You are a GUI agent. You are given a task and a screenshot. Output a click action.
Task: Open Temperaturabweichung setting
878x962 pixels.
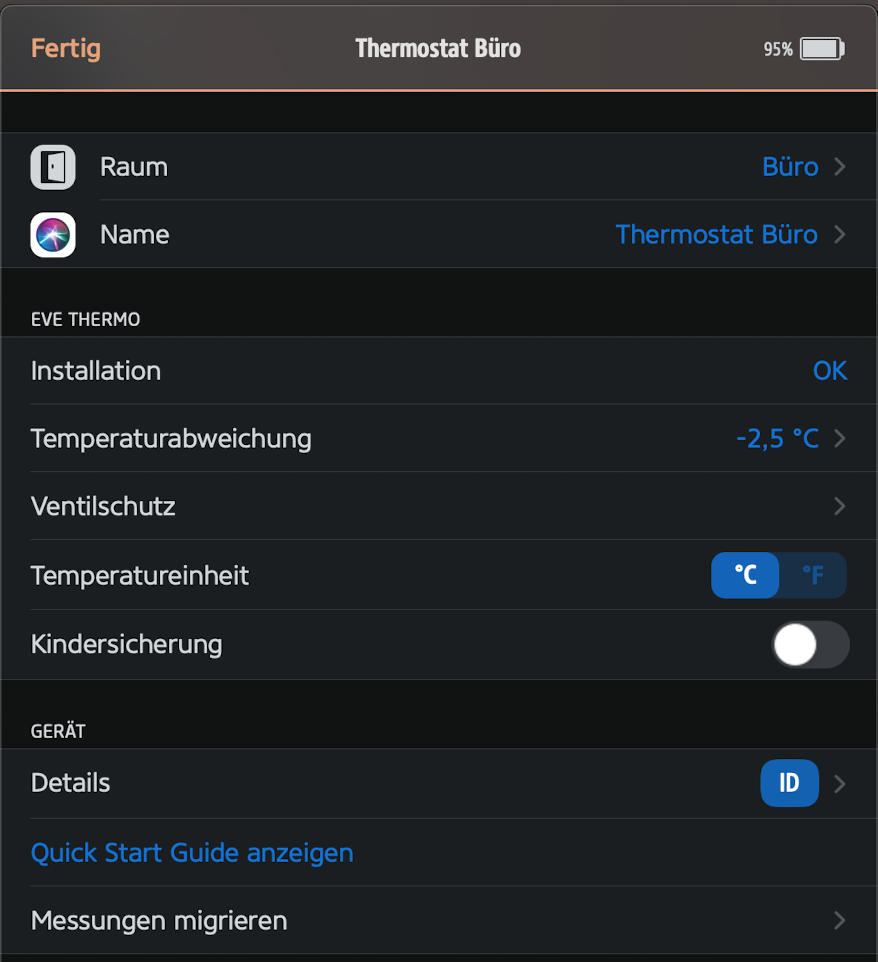(x=438, y=439)
